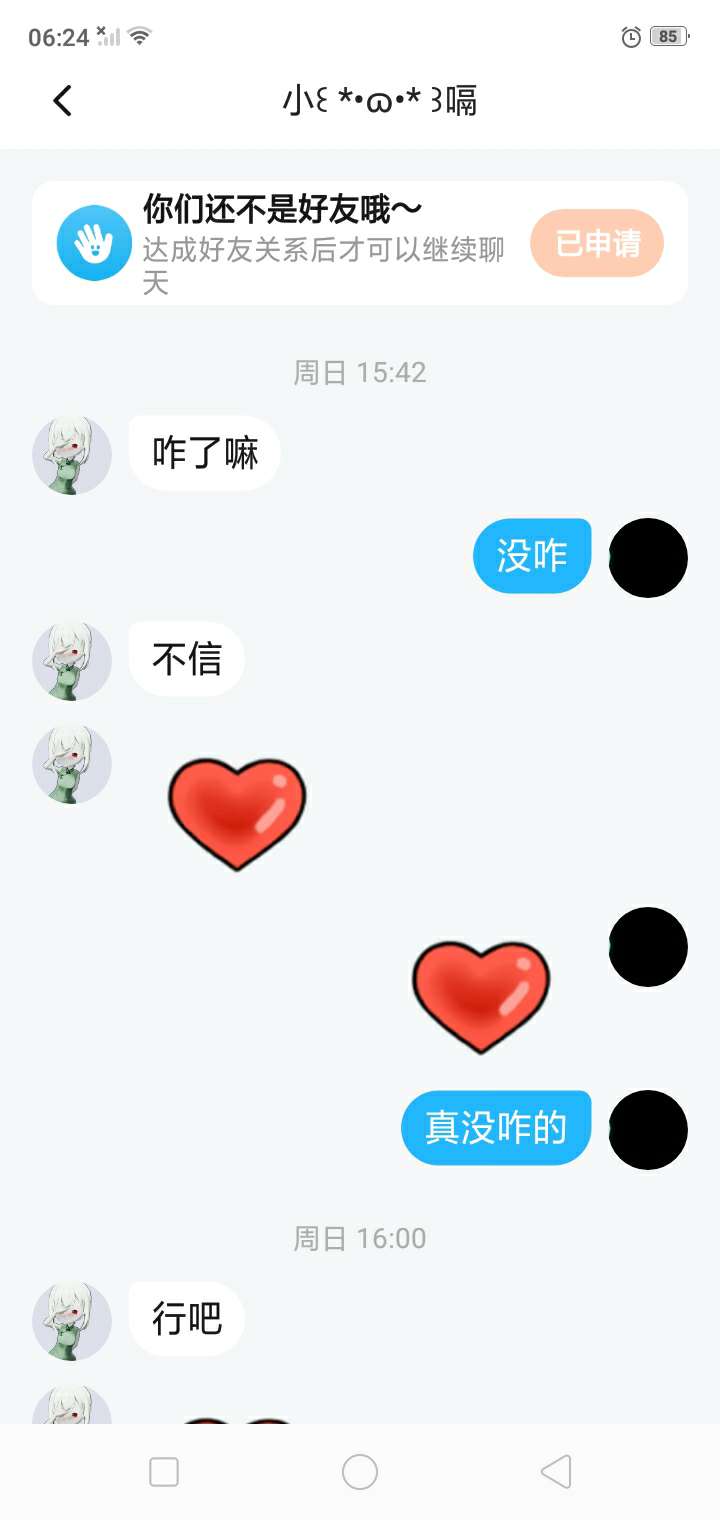Open contact's avatar next to 行吧

pos(72,1321)
